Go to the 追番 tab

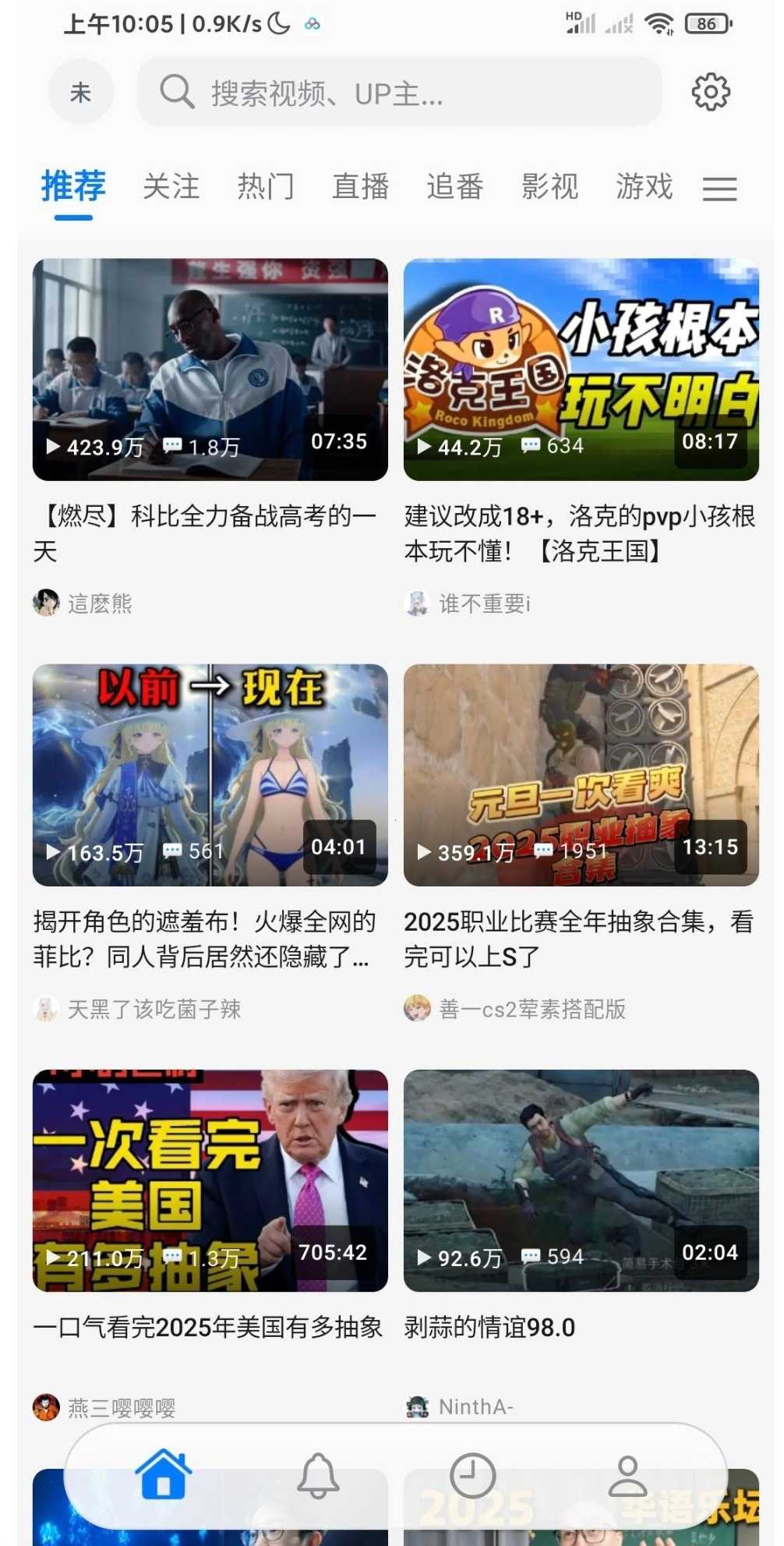(455, 187)
